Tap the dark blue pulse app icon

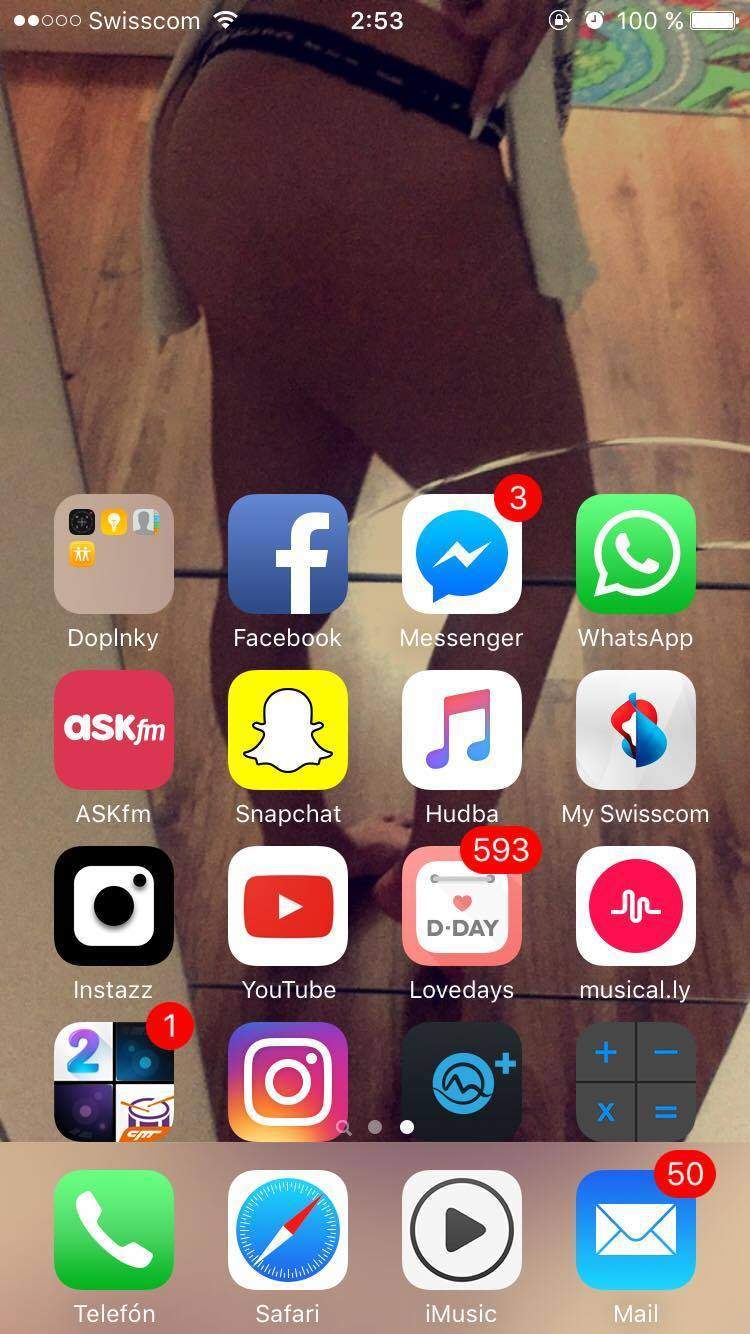(462, 1081)
